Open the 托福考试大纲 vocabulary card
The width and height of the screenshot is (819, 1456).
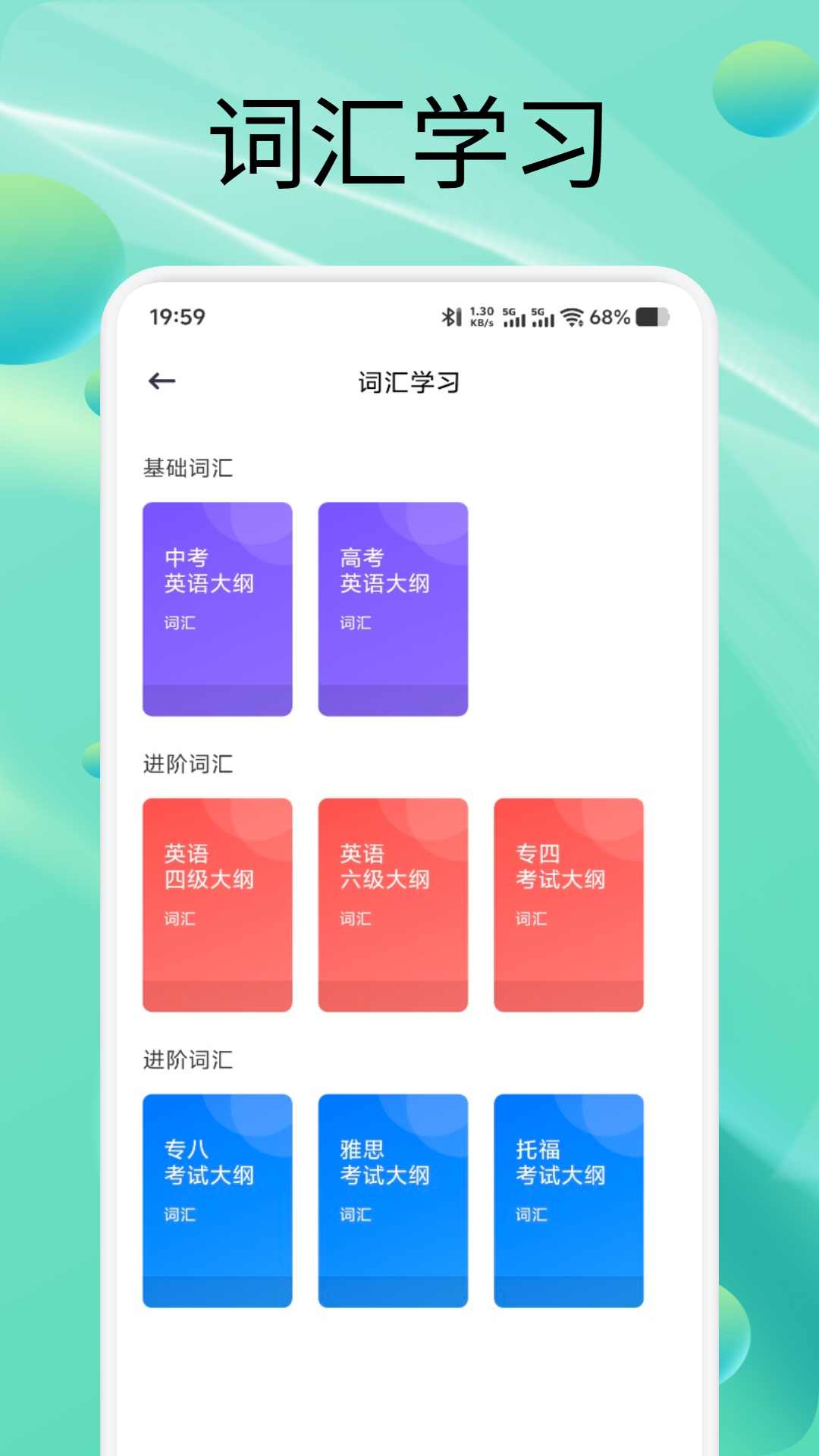coord(569,1198)
